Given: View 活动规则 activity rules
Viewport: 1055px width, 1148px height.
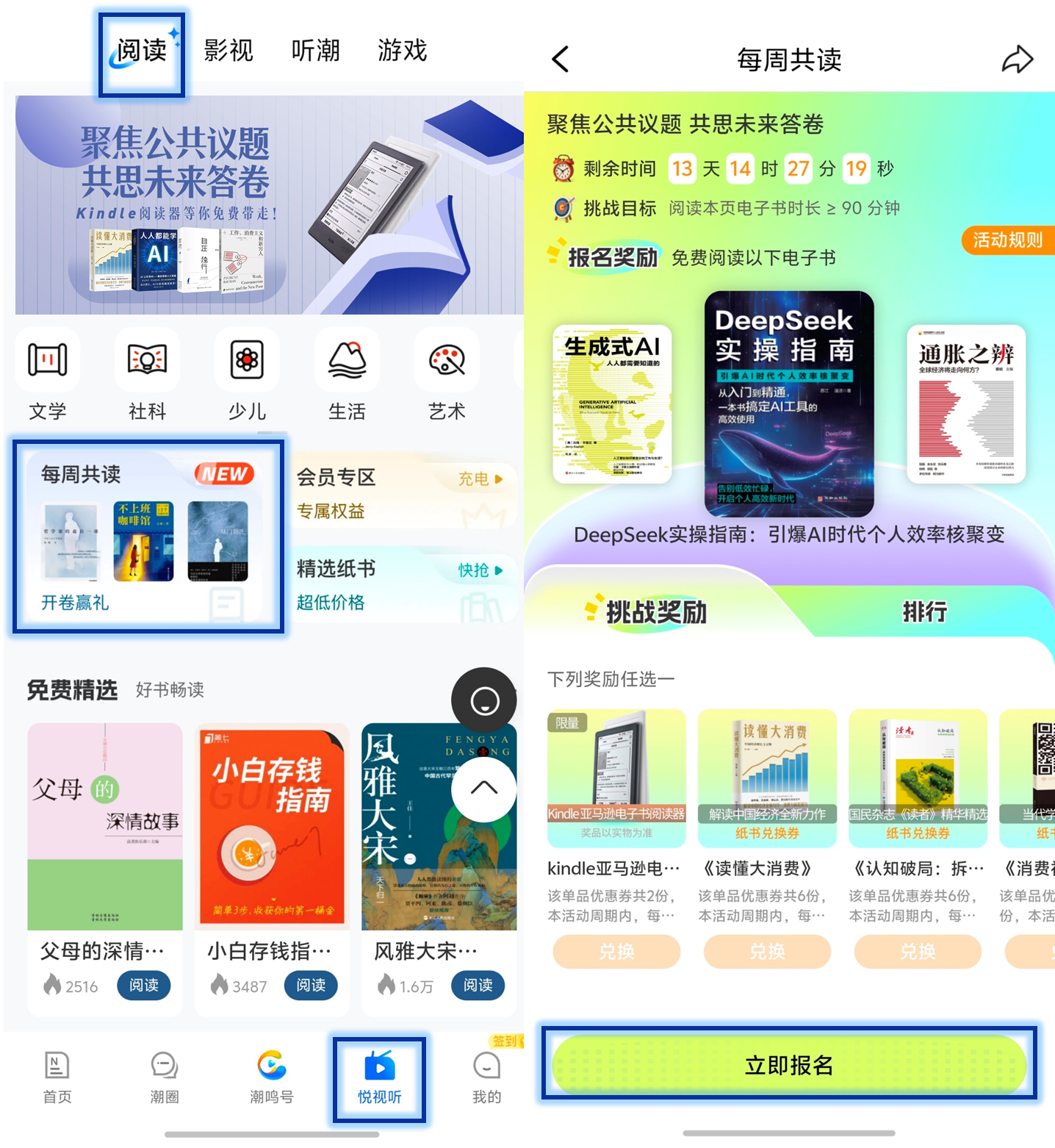Looking at the screenshot, I should point(1007,240).
